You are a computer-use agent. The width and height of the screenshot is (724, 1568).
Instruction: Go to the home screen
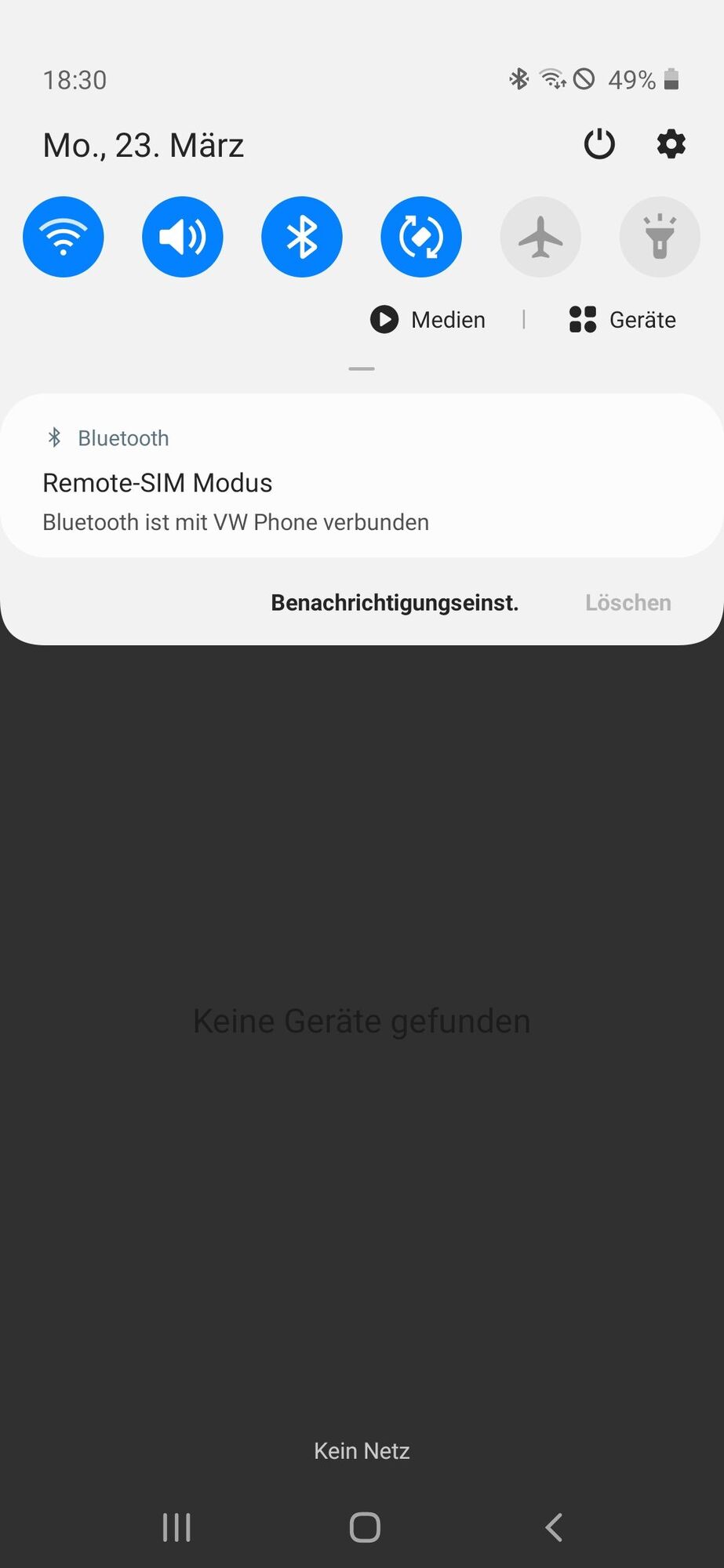(365, 1527)
